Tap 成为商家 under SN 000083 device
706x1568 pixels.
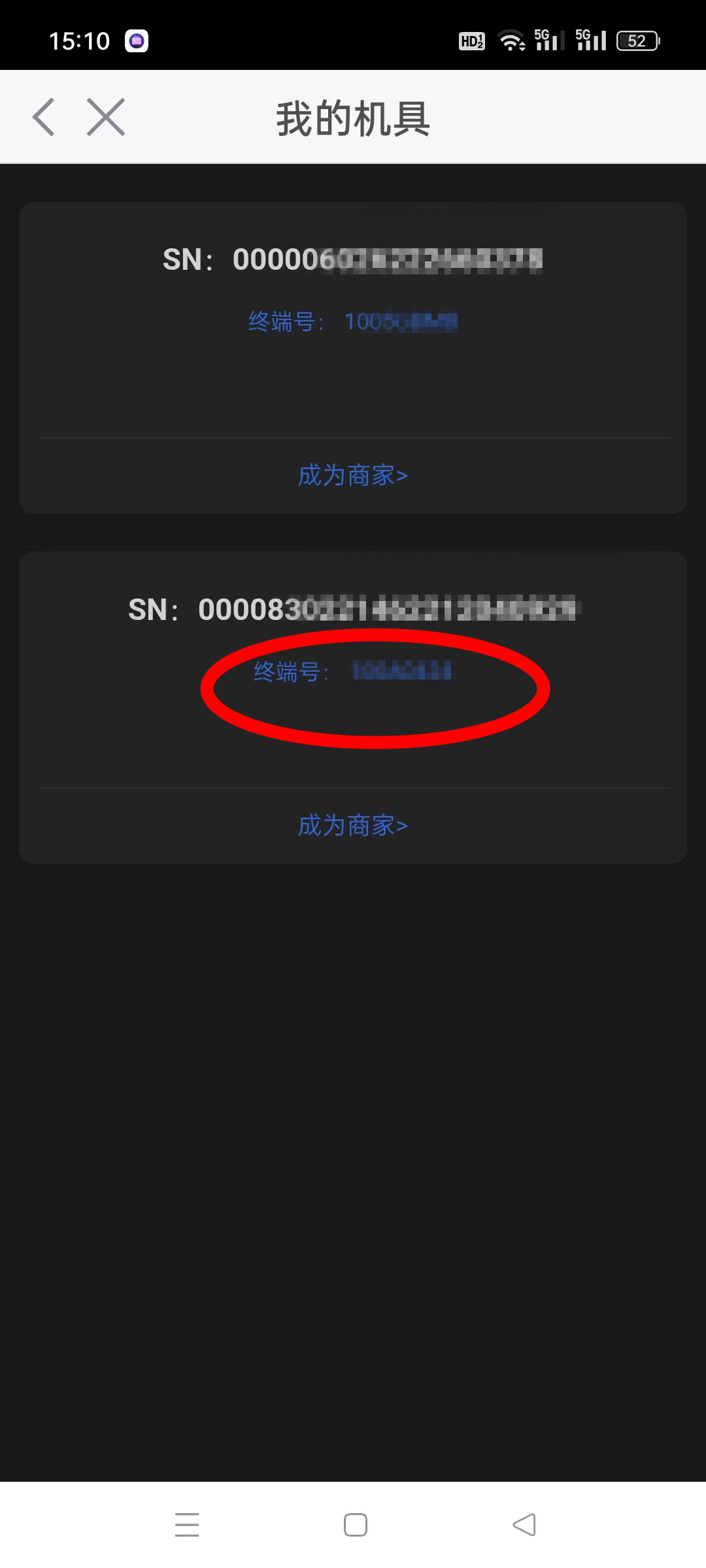point(353,826)
